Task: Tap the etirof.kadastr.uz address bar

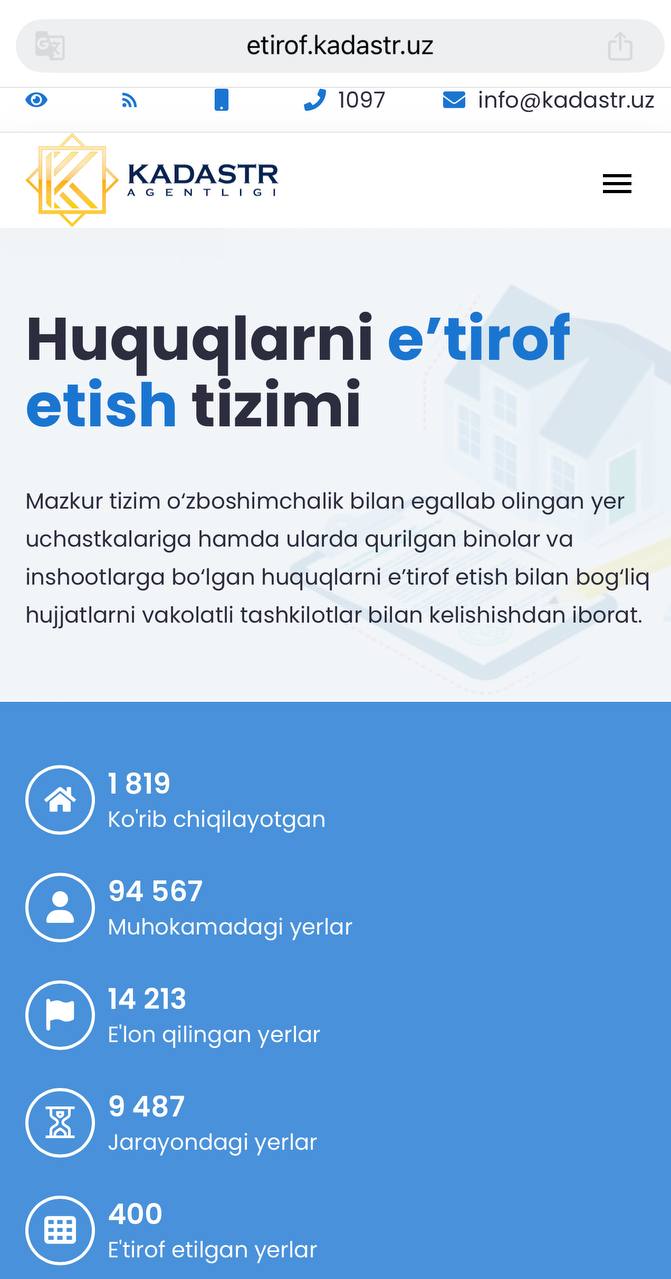Action: (x=339, y=46)
